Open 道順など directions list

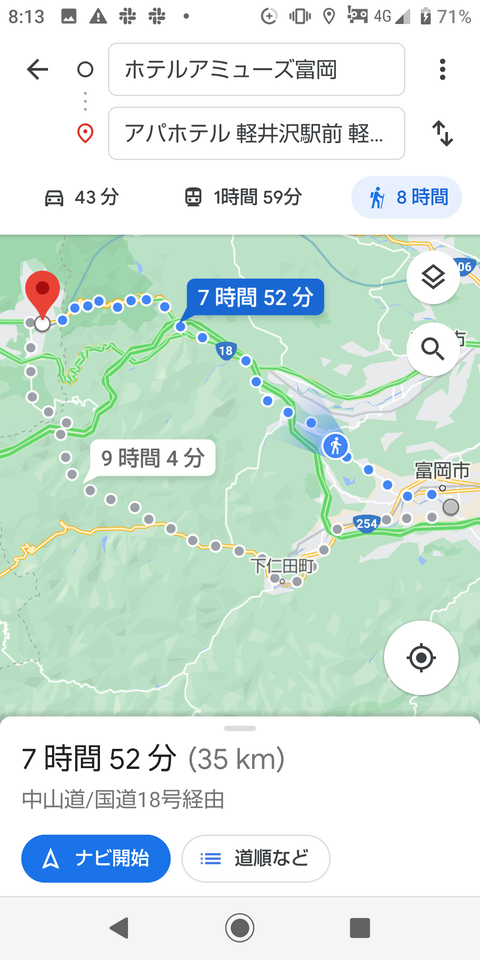coord(256,858)
